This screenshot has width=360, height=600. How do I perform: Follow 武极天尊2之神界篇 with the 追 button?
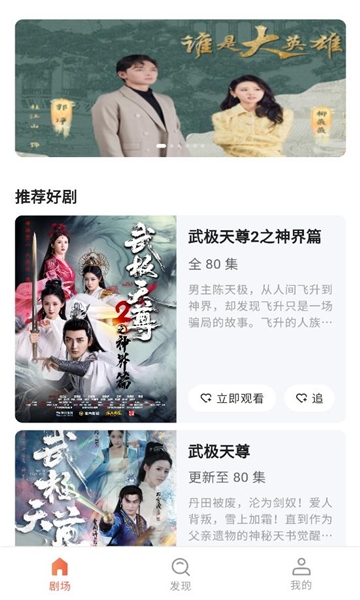click(x=309, y=398)
